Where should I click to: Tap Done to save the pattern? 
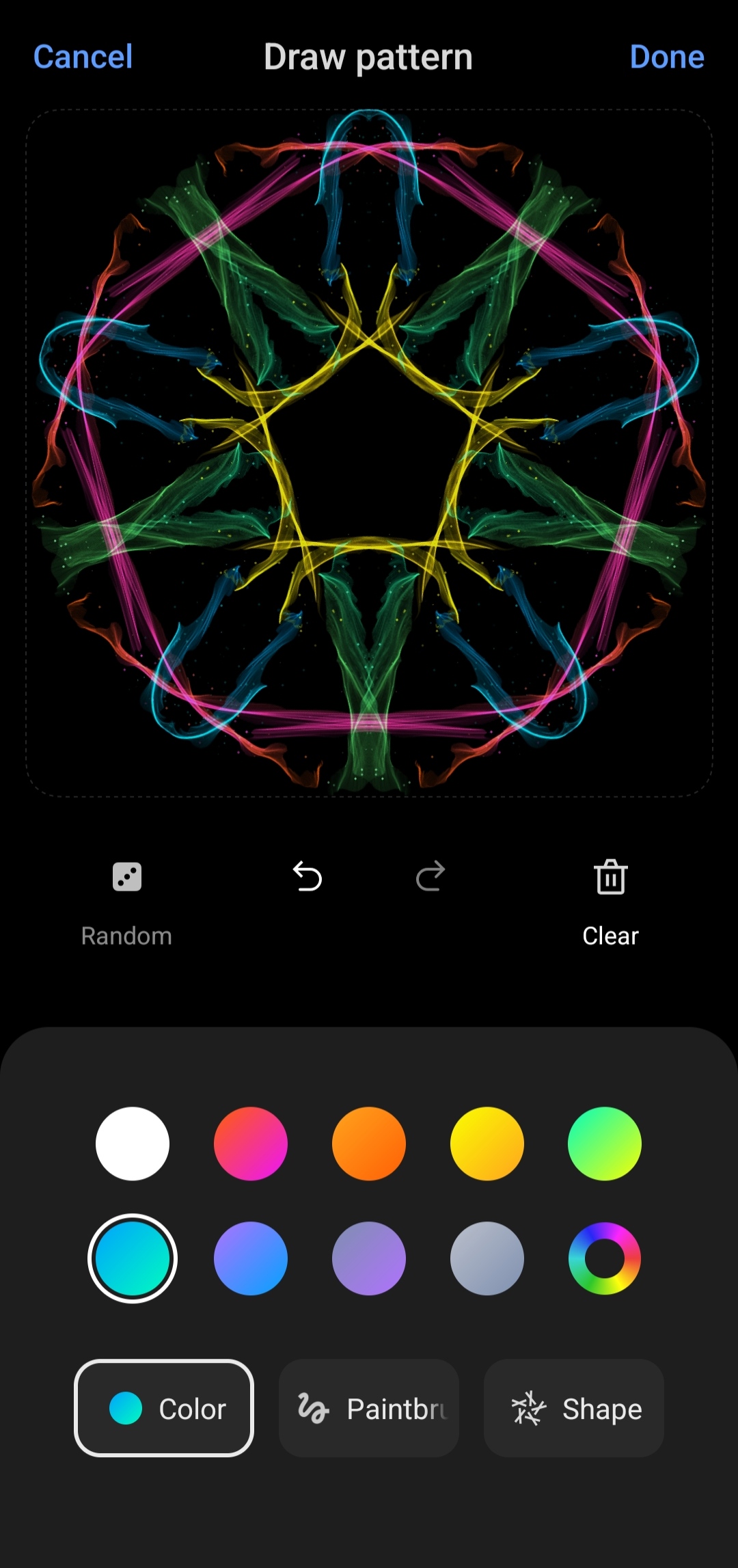click(666, 57)
